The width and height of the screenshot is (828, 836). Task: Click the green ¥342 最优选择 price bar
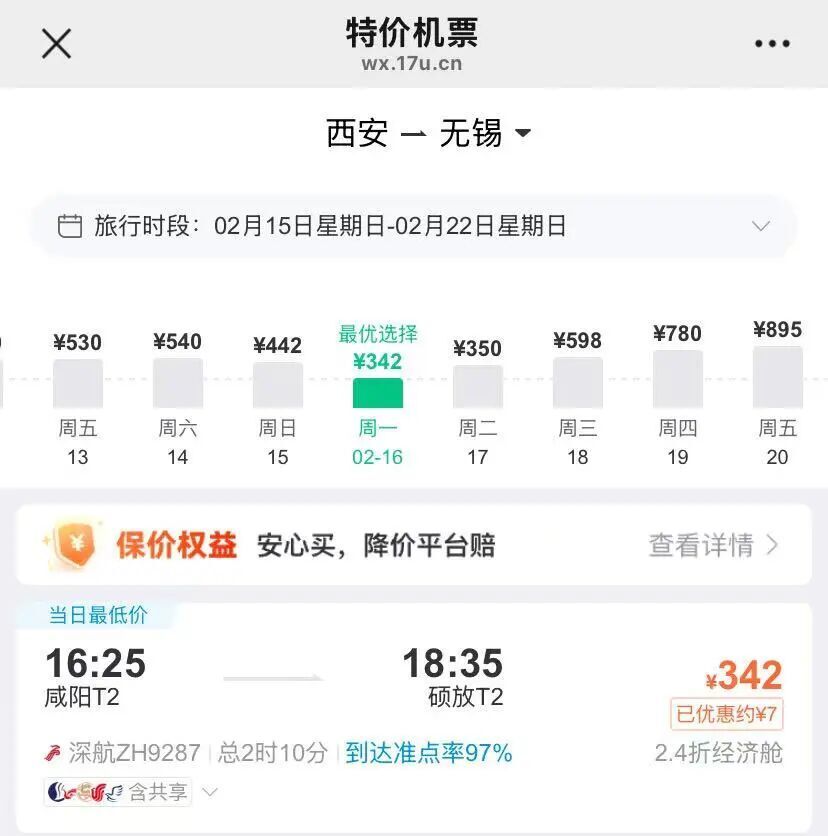click(378, 395)
